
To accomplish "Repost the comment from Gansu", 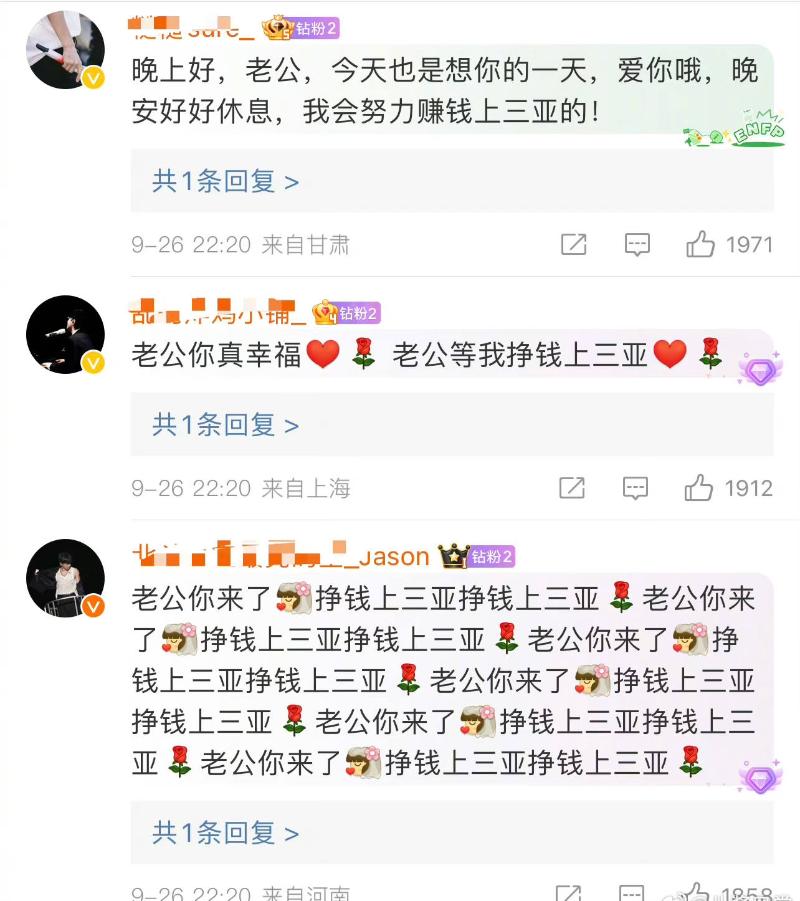I will [573, 244].
